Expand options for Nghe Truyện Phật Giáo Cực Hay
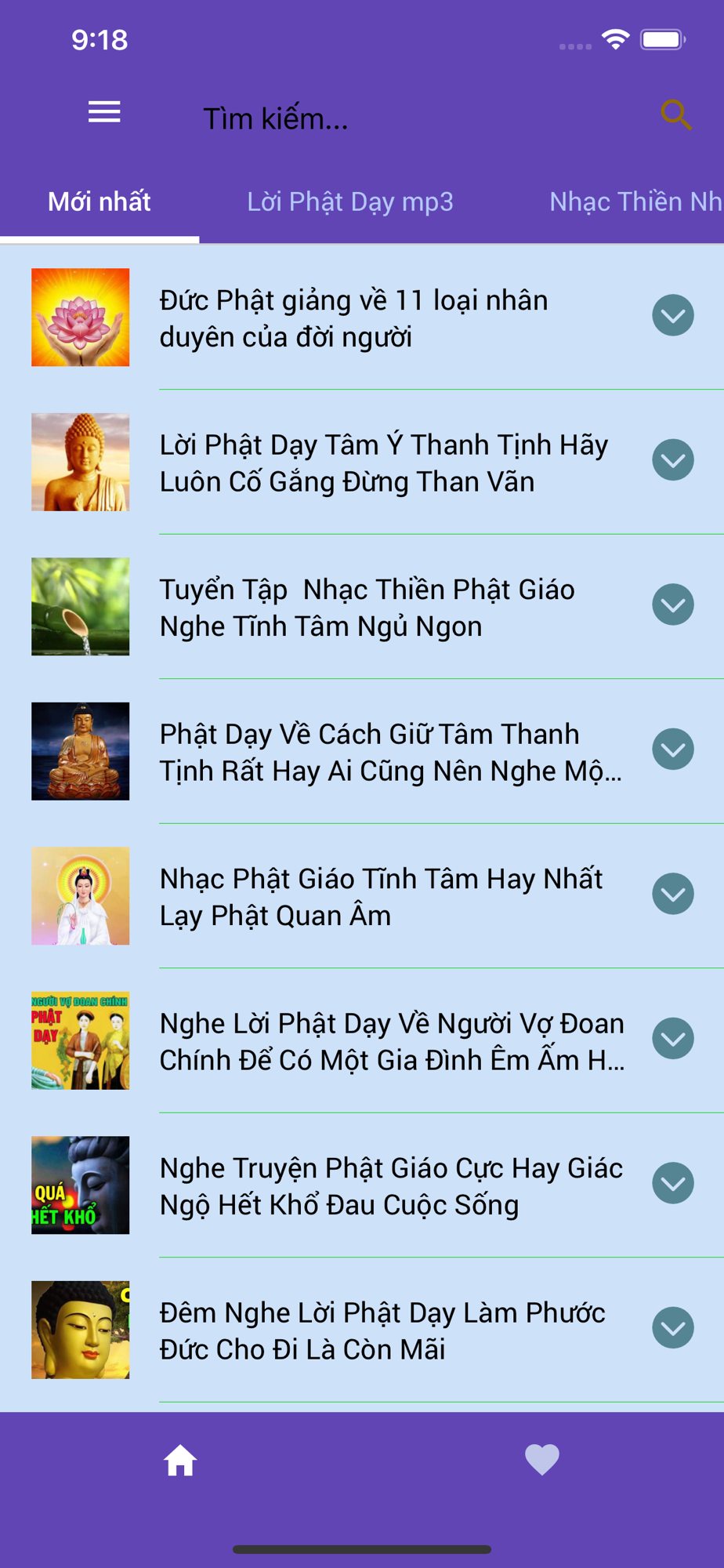724x1568 pixels. tap(673, 1183)
